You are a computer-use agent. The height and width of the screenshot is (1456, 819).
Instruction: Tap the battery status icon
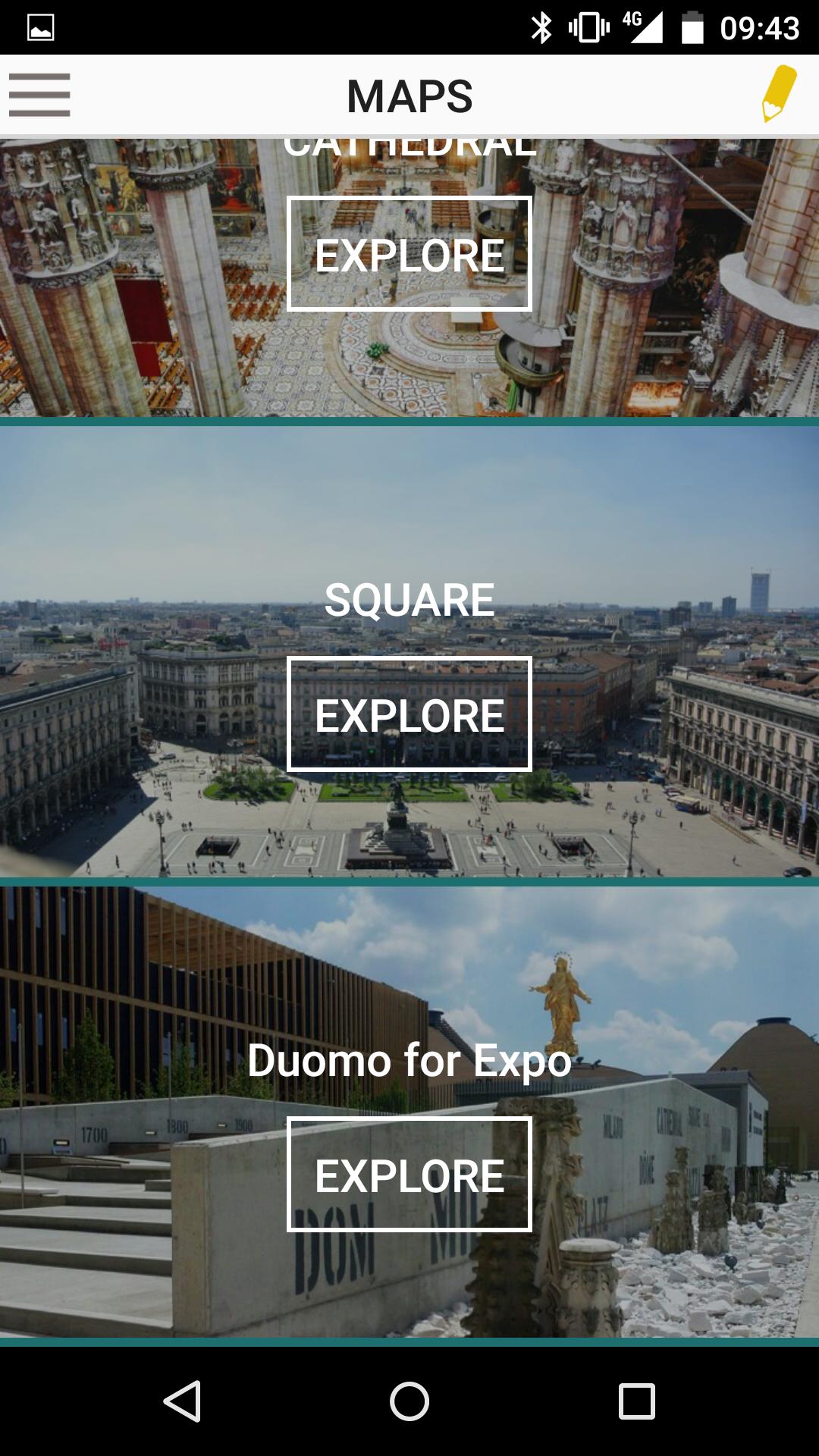click(x=692, y=24)
